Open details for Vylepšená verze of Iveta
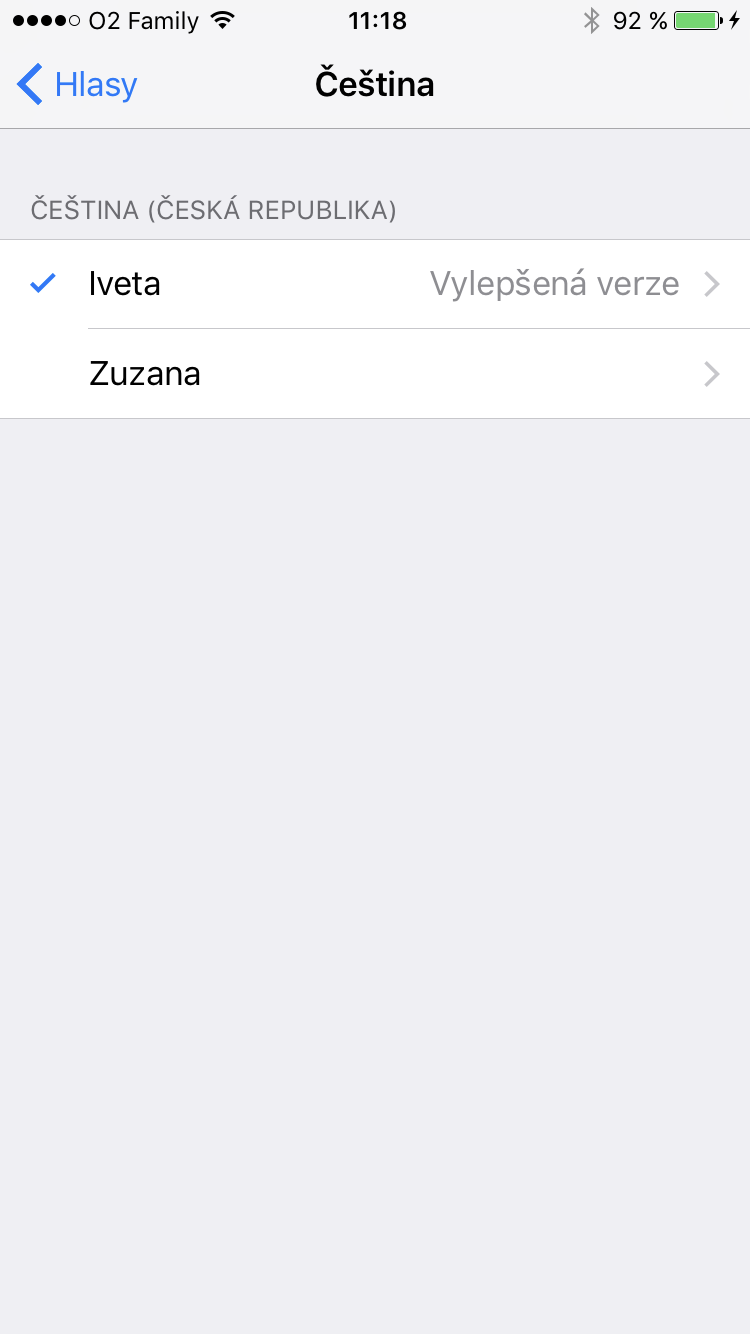Viewport: 750px width, 1334px height. (x=553, y=283)
